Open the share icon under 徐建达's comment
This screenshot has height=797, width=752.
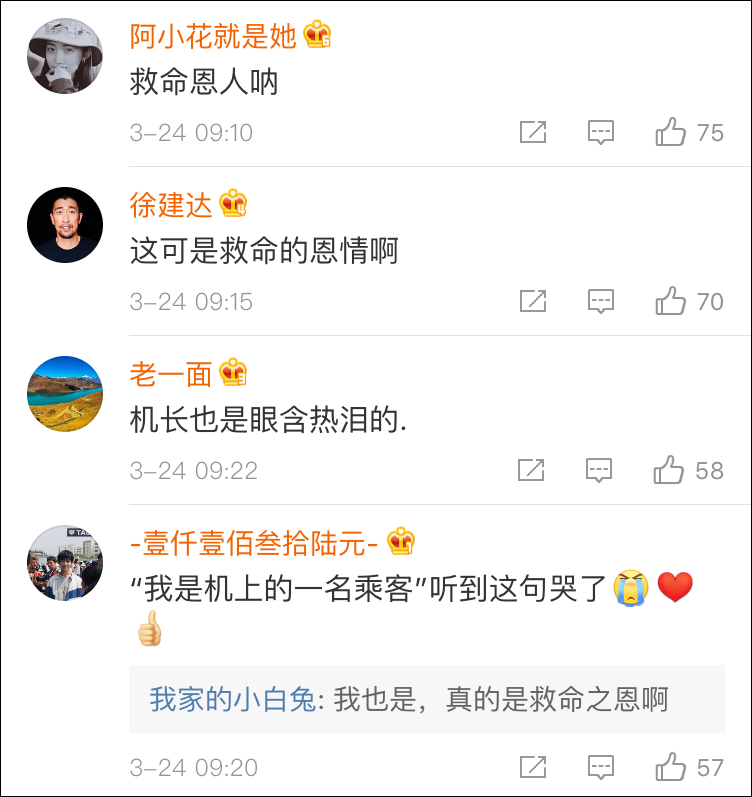[533, 300]
